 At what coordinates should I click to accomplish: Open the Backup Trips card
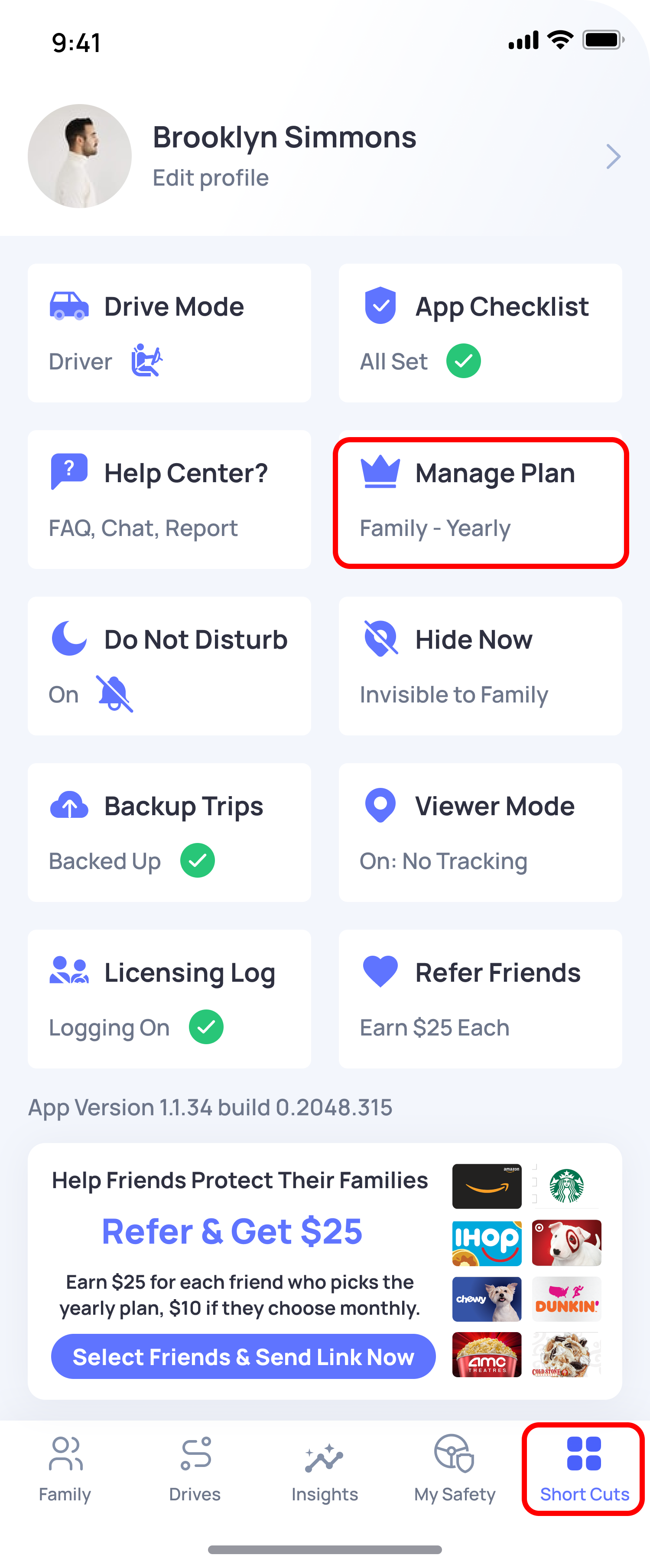pyautogui.click(x=169, y=832)
